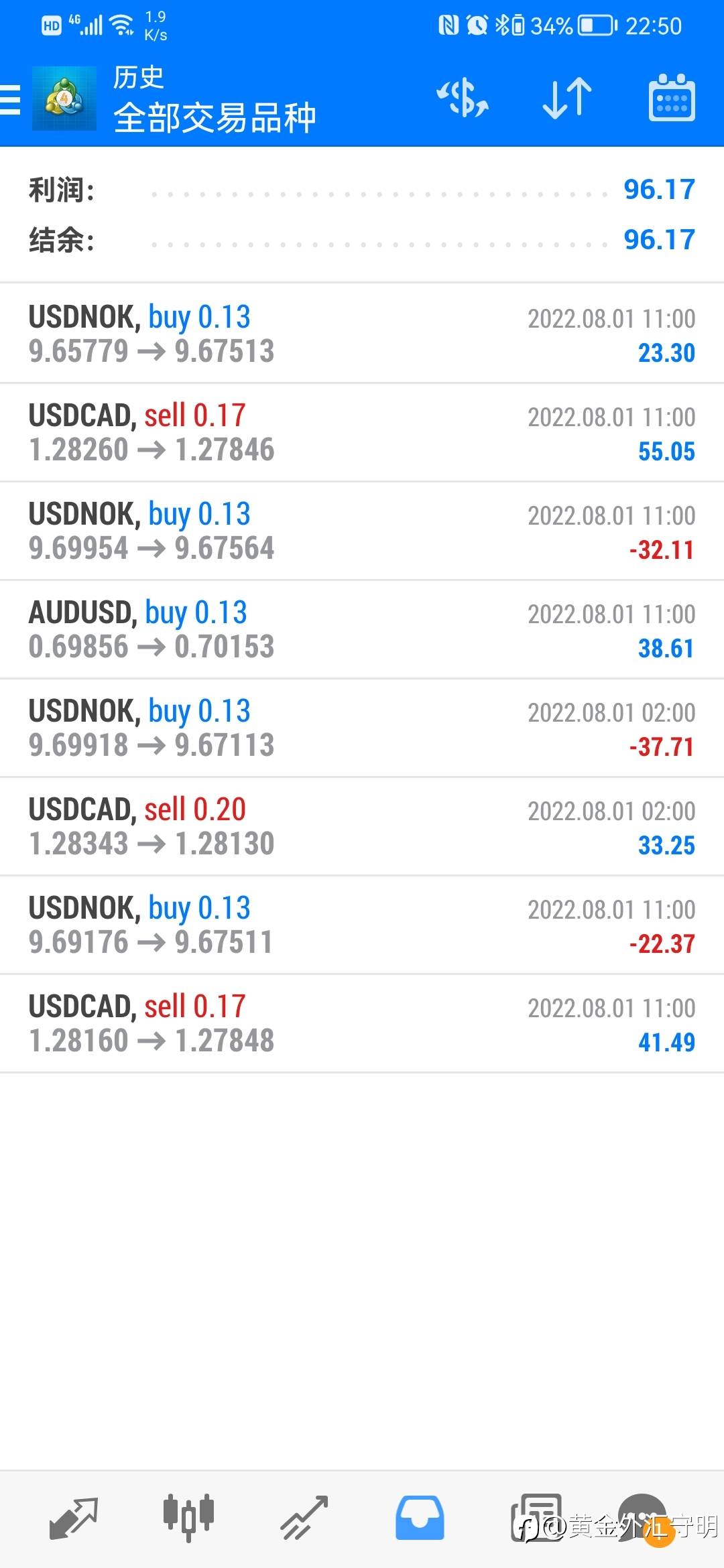Viewport: 724px width, 1568px height.
Task: Expand USDCAD trade with 41.49 profit
Action: (362, 1023)
